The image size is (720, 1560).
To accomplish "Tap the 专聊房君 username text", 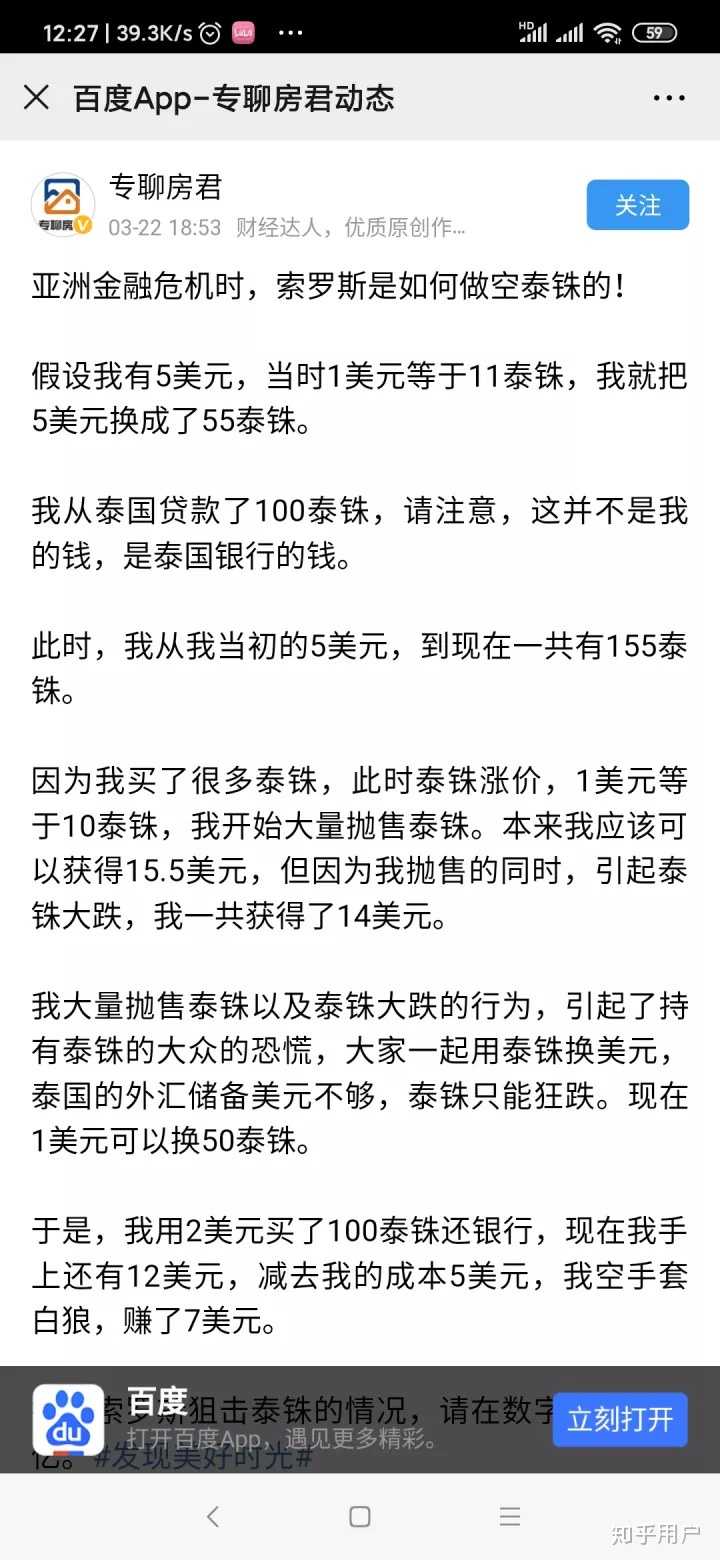I will (166, 186).
